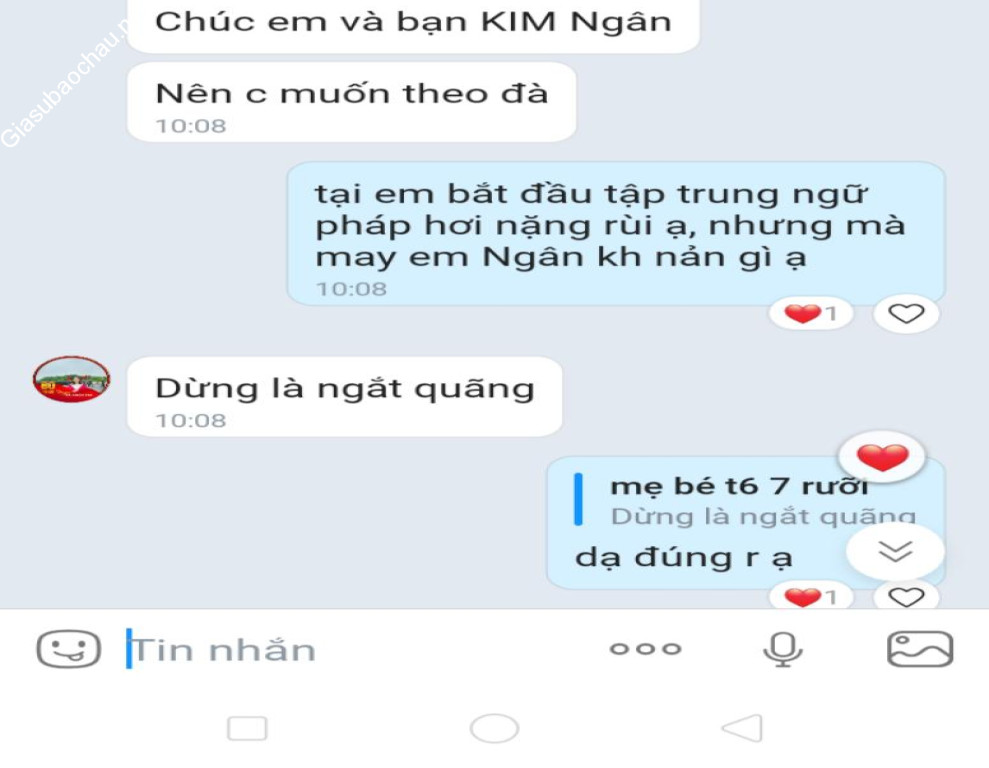
Task: Jump to the latest messages
Action: pos(895,552)
